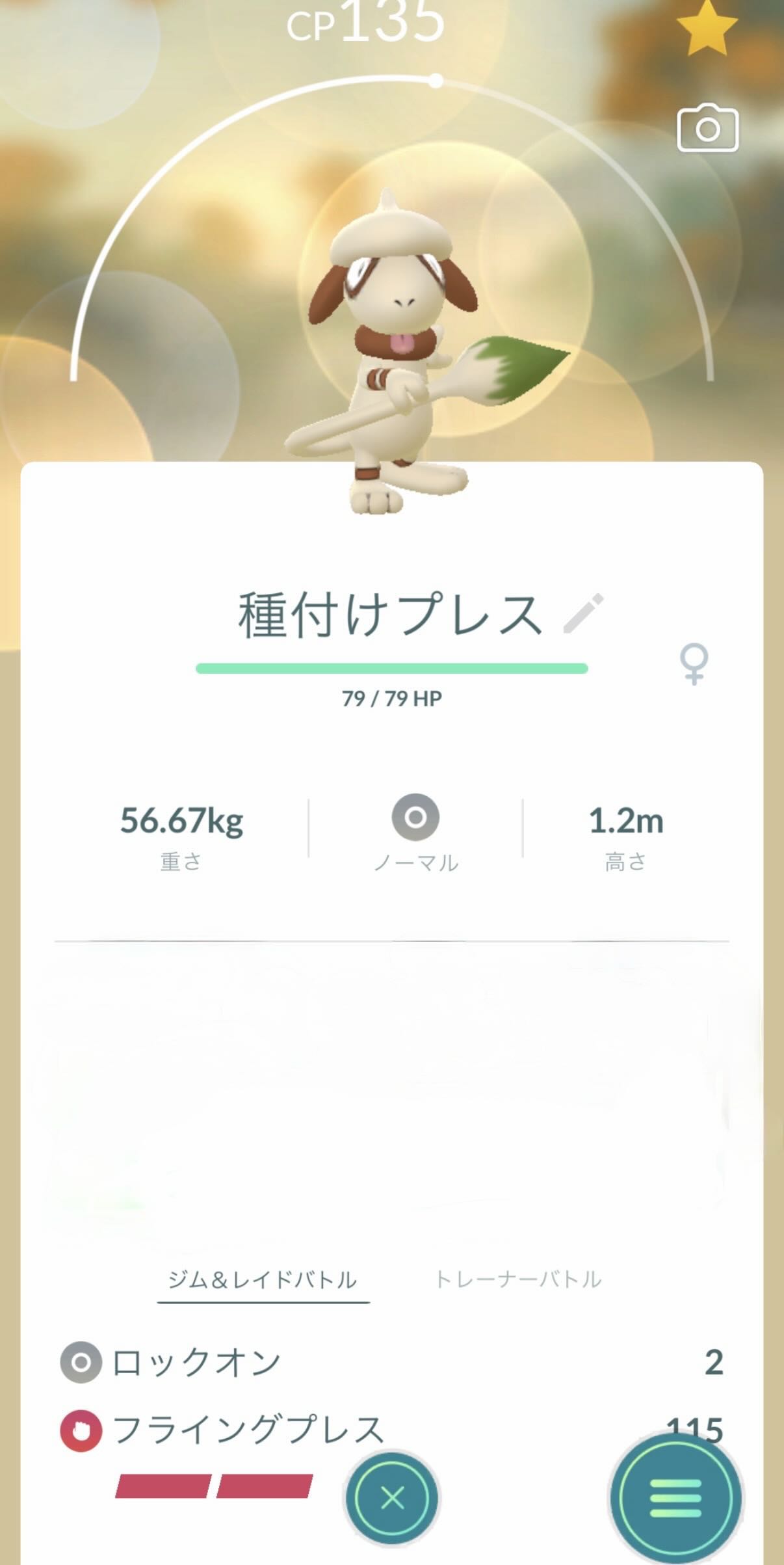784x1565 pixels.
Task: Edit the nickname with the pencil icon
Action: [583, 613]
